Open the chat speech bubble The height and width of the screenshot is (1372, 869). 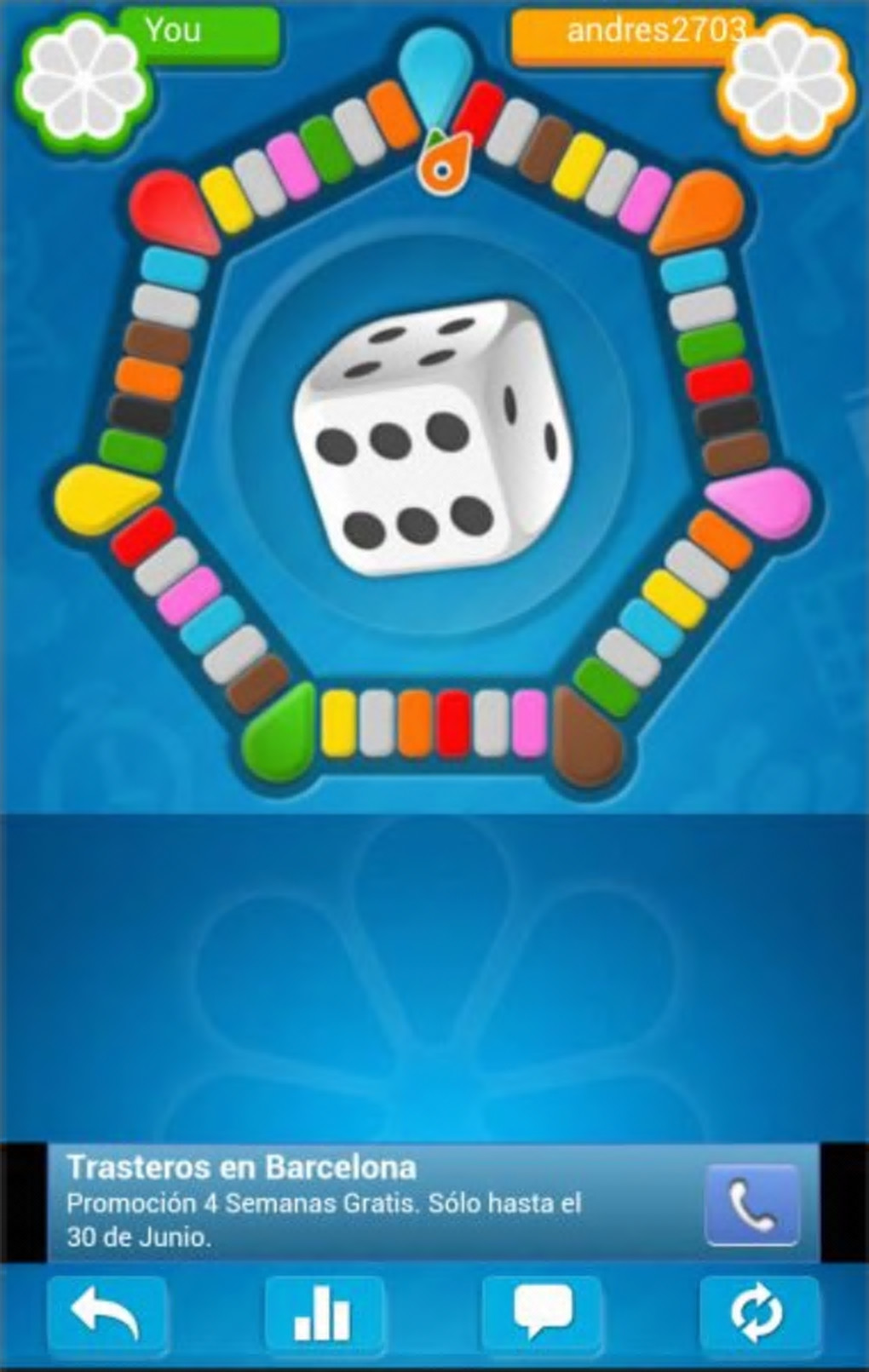pos(542,1314)
